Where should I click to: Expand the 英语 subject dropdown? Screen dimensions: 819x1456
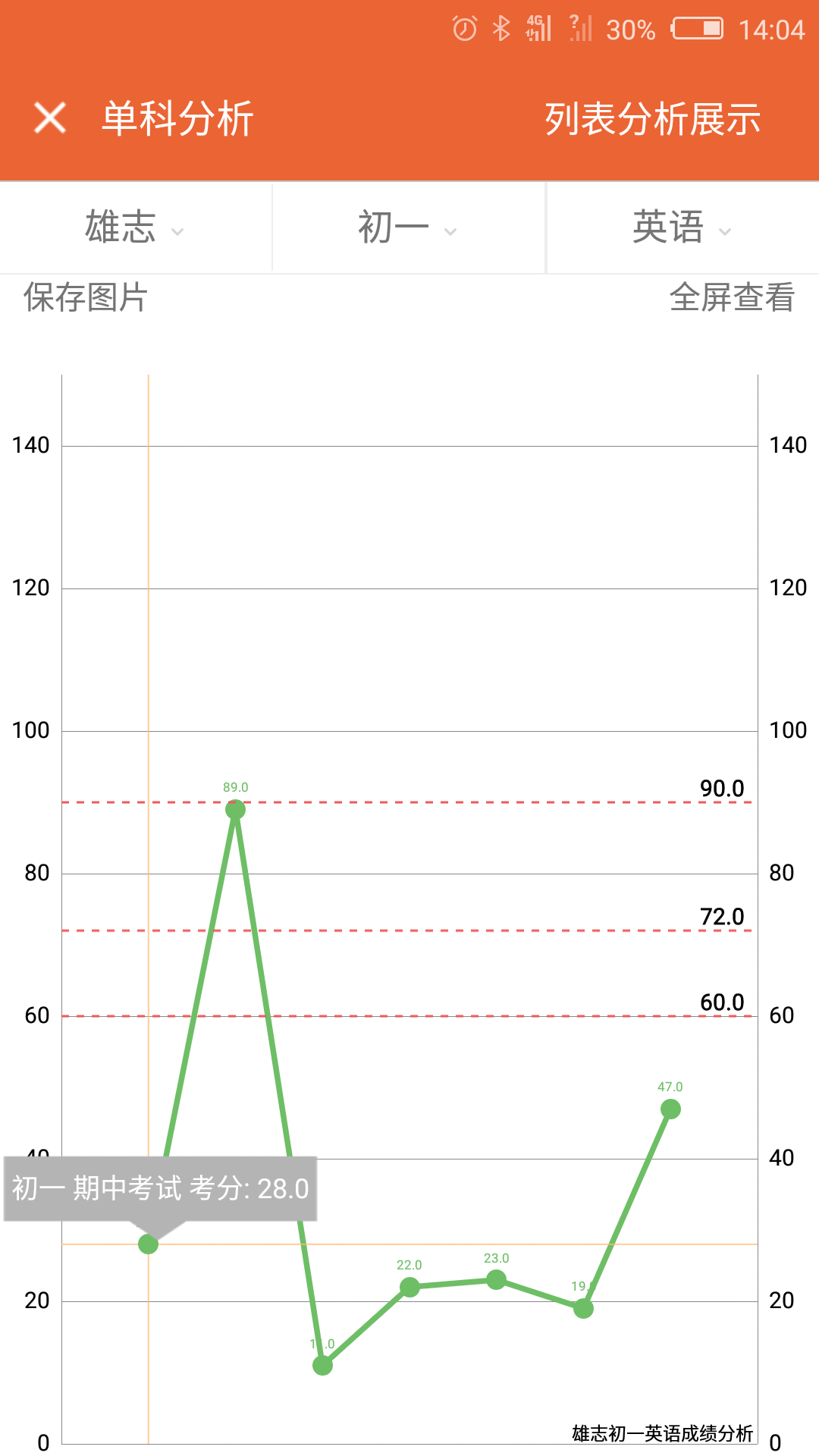[x=682, y=227]
